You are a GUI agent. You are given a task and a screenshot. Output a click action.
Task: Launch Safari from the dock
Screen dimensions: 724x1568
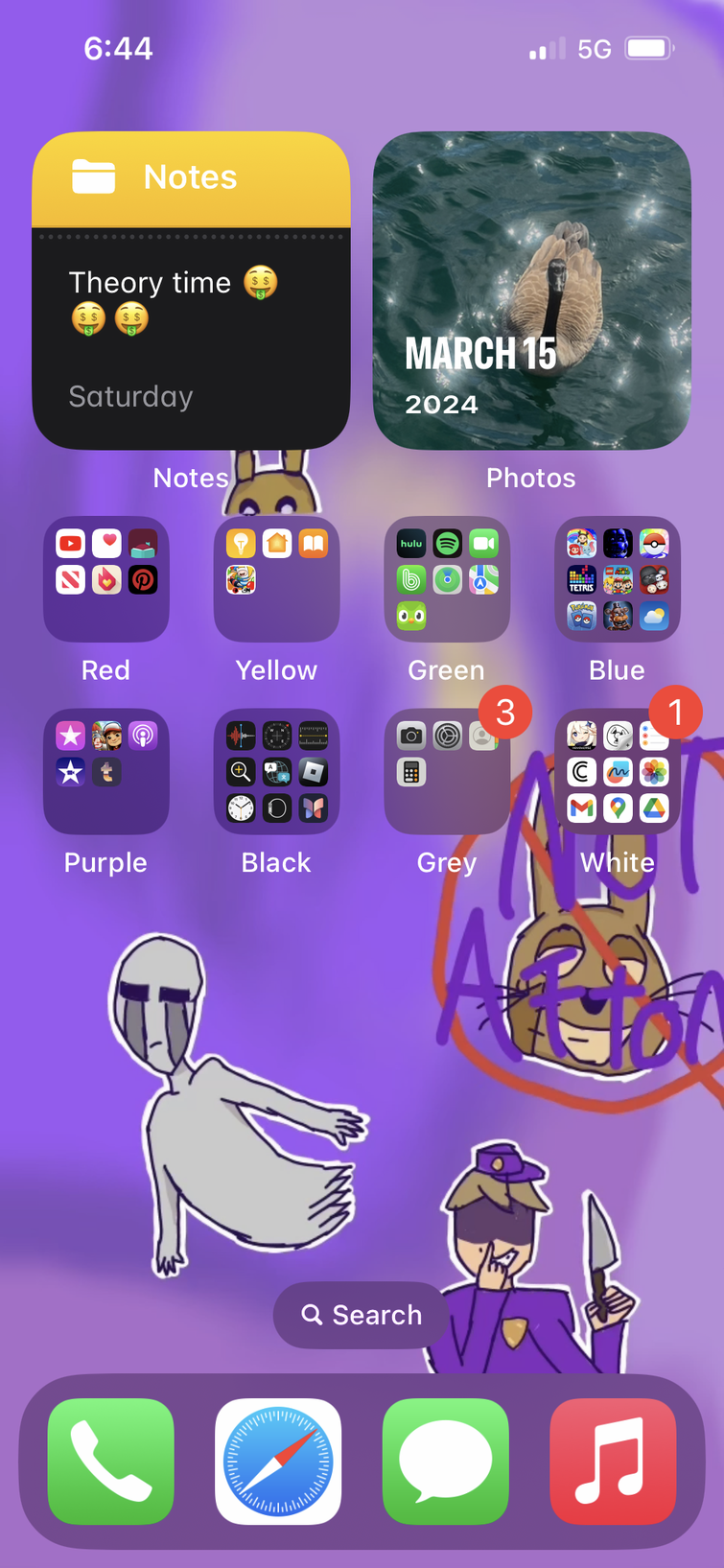[x=278, y=1461]
